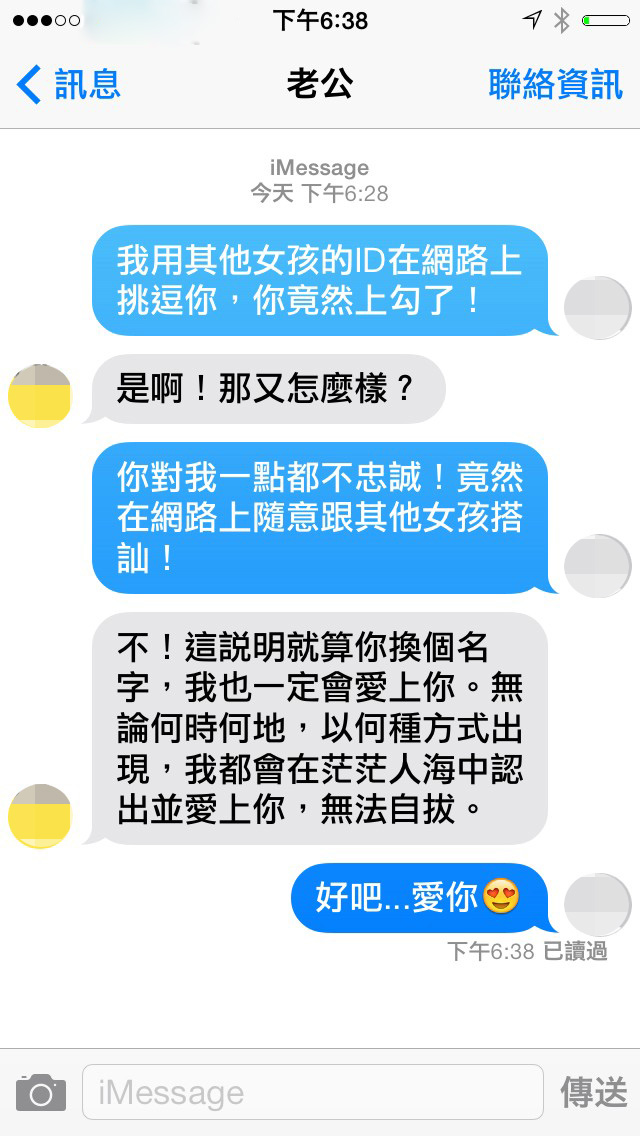
Task: Tap the iMessage text field
Action: coord(312,1093)
